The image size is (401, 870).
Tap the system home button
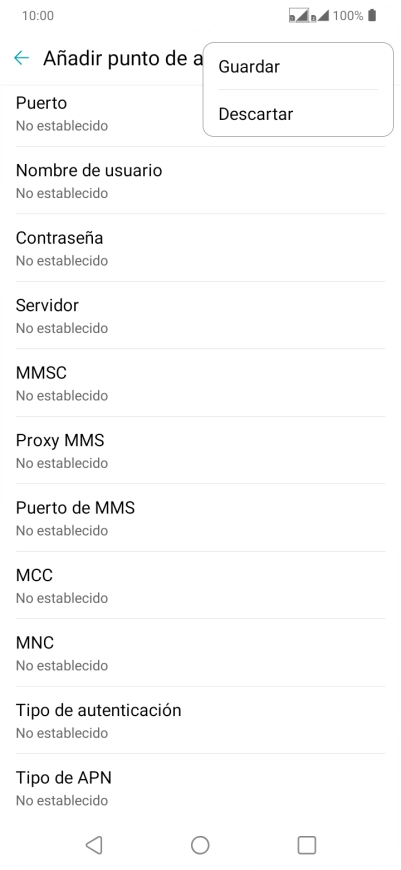(x=200, y=845)
